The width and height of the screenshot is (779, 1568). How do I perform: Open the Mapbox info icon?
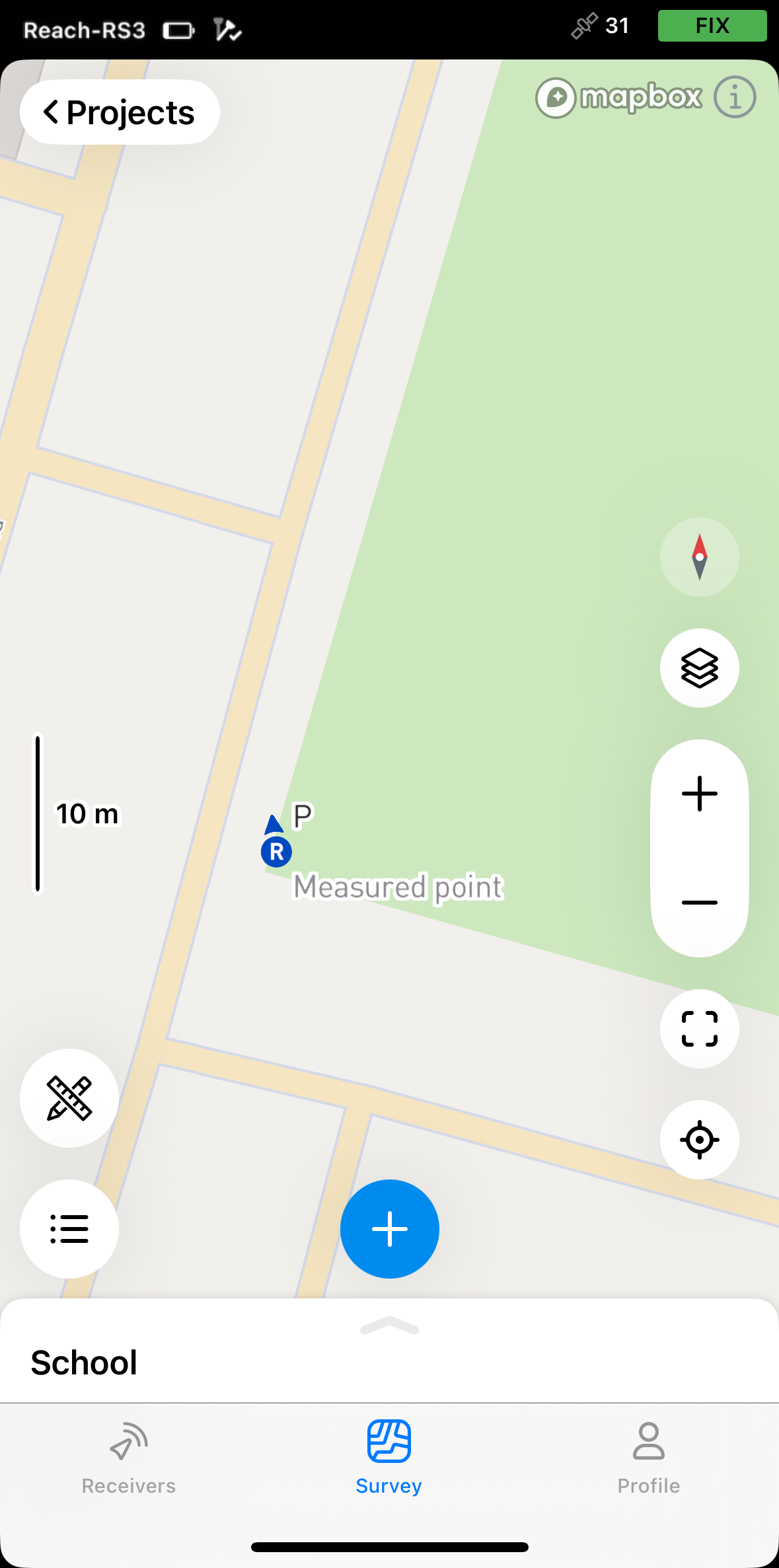735,97
